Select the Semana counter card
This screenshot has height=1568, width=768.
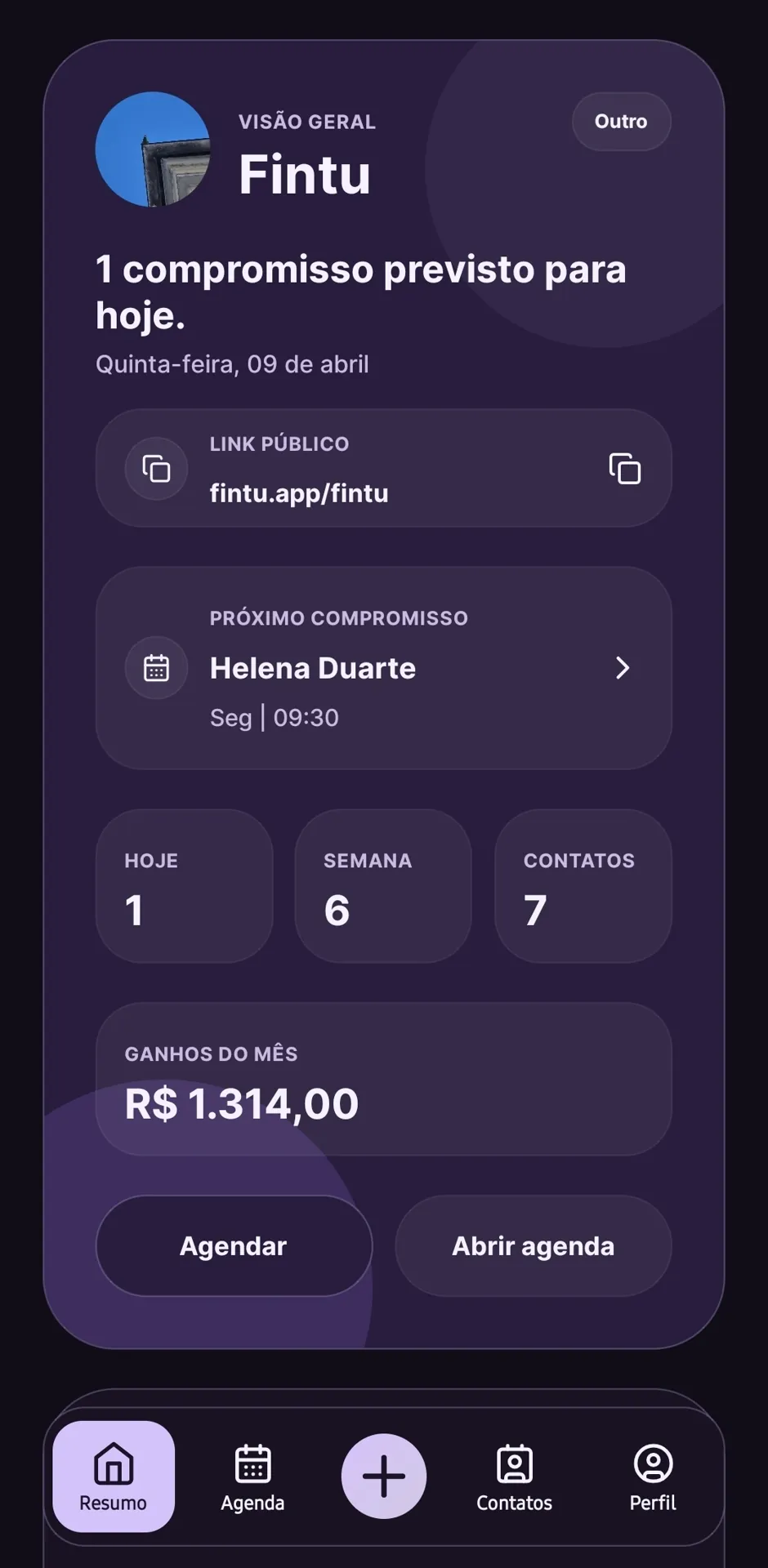382,886
